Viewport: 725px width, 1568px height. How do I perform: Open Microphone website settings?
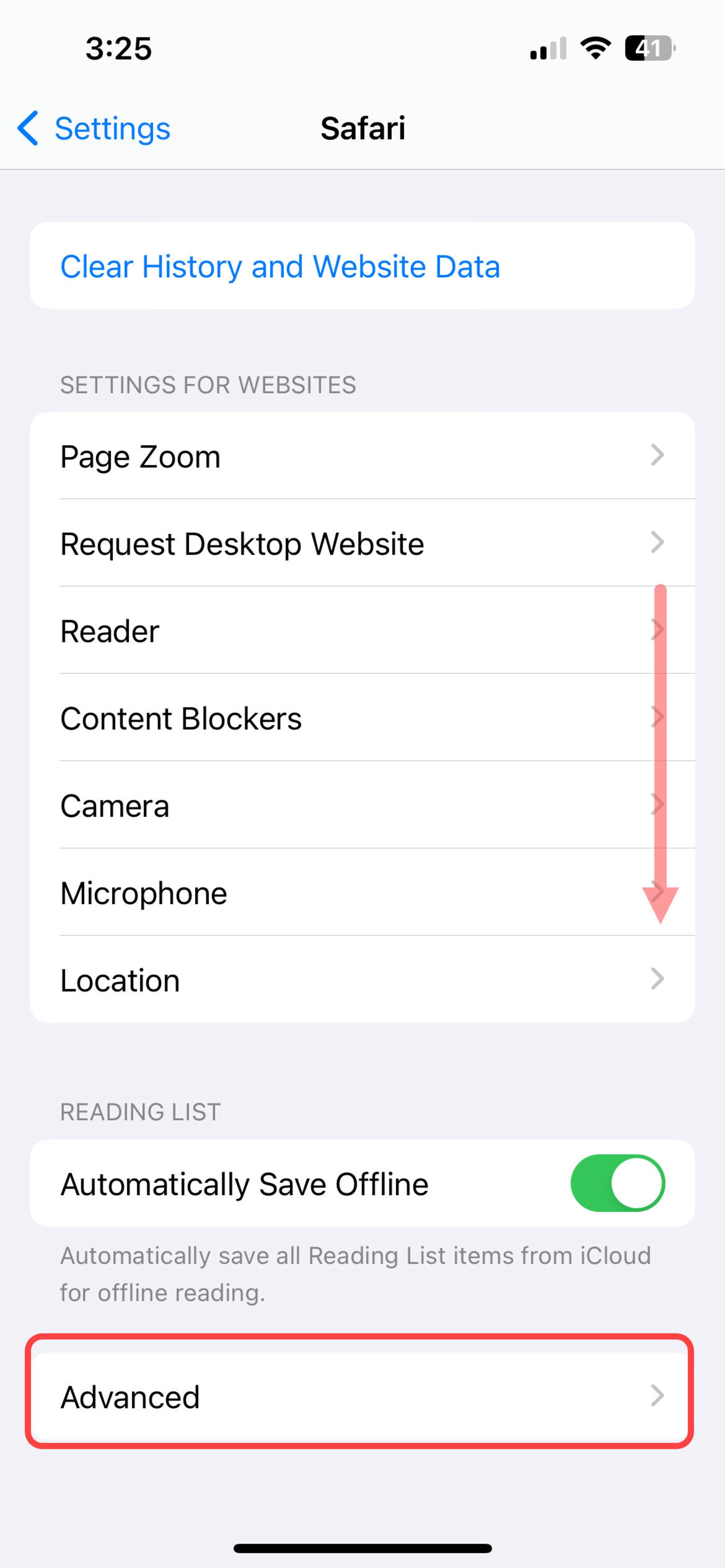click(x=362, y=892)
